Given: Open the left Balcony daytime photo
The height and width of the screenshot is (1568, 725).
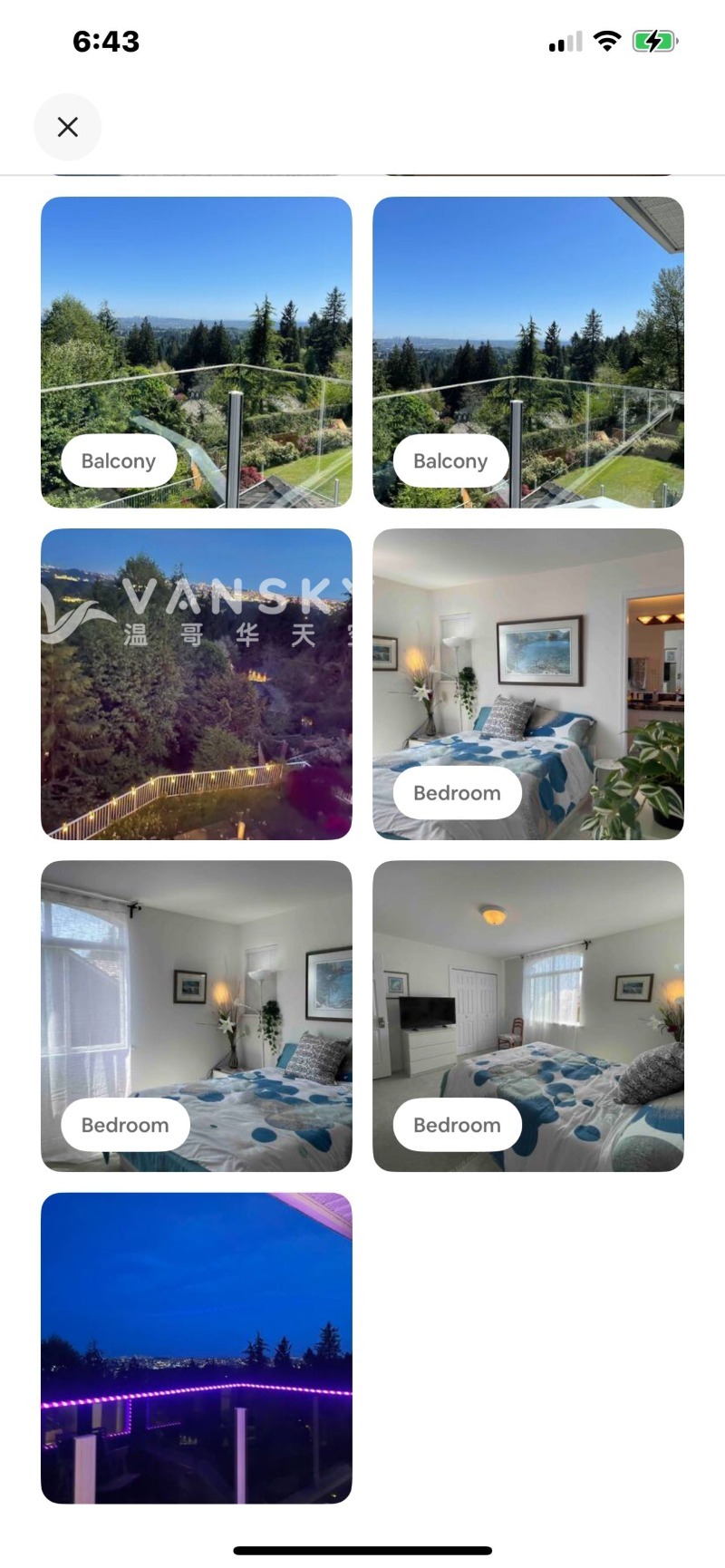Looking at the screenshot, I should click(196, 352).
